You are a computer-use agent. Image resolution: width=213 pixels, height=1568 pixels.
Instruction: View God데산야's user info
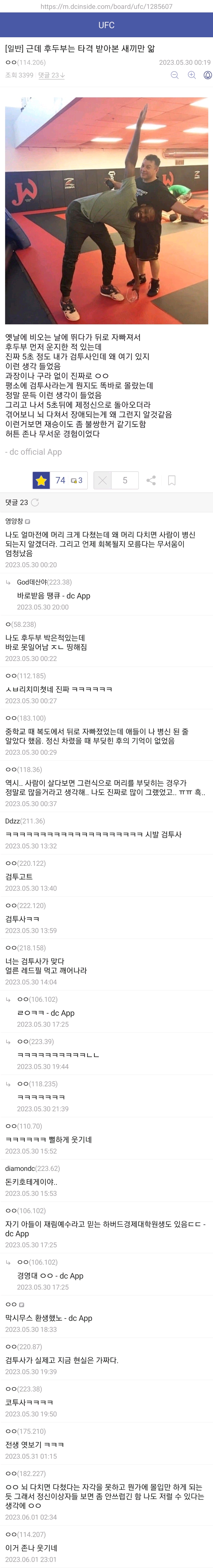click(x=32, y=582)
